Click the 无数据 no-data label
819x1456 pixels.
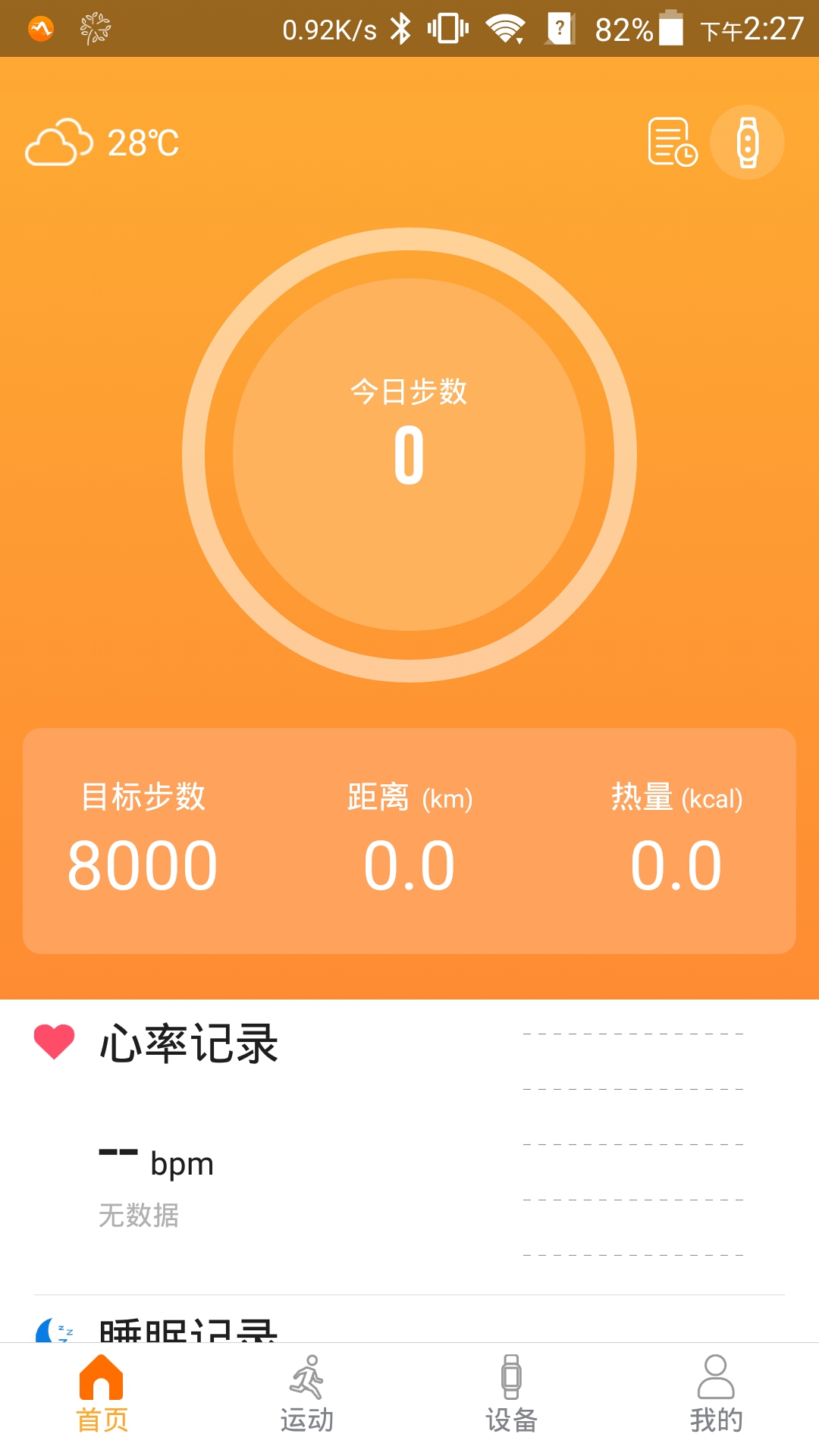138,1213
